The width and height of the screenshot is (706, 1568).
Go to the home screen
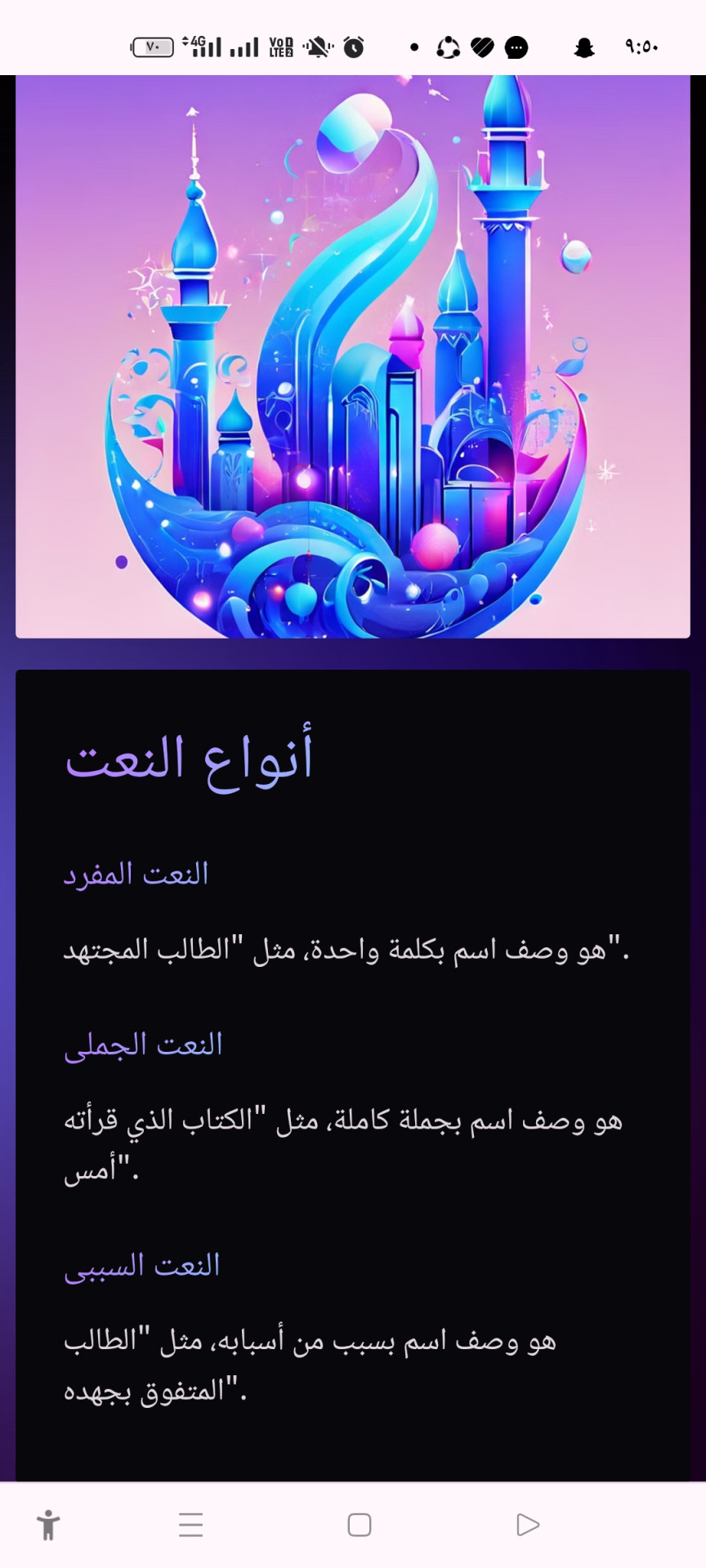[x=360, y=1525]
